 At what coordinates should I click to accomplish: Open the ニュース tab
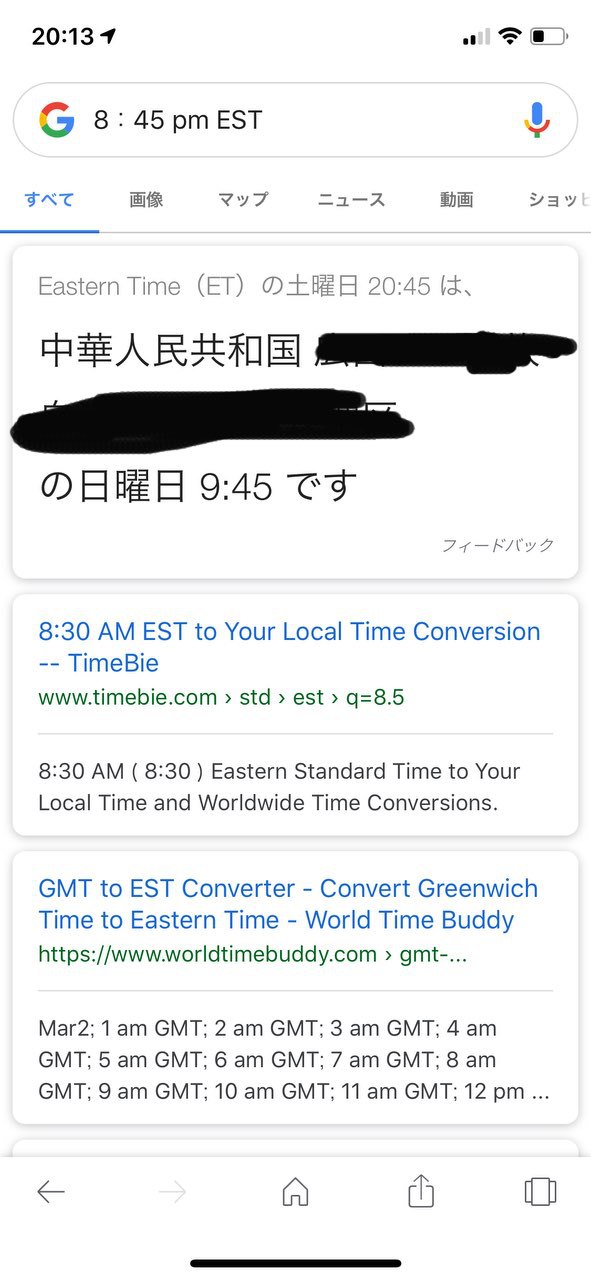click(351, 199)
